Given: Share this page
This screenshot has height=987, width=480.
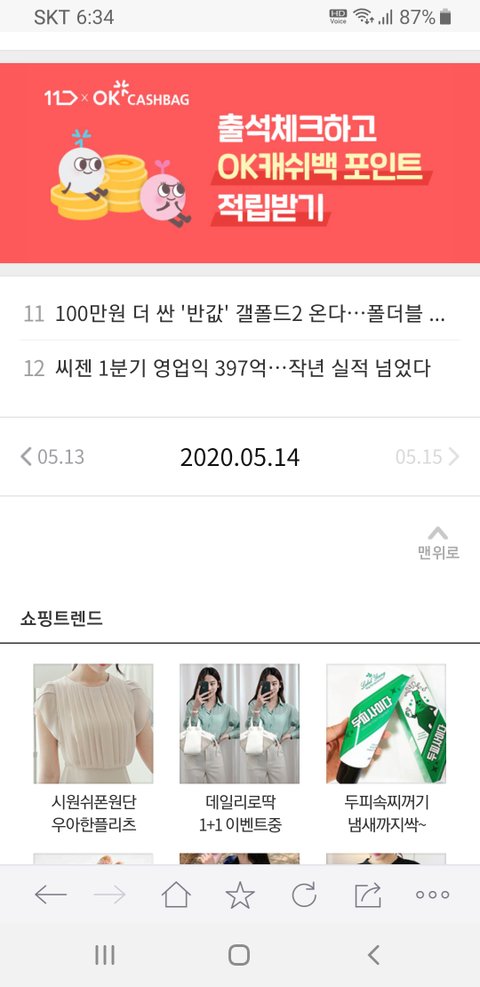Looking at the screenshot, I should click(367, 894).
